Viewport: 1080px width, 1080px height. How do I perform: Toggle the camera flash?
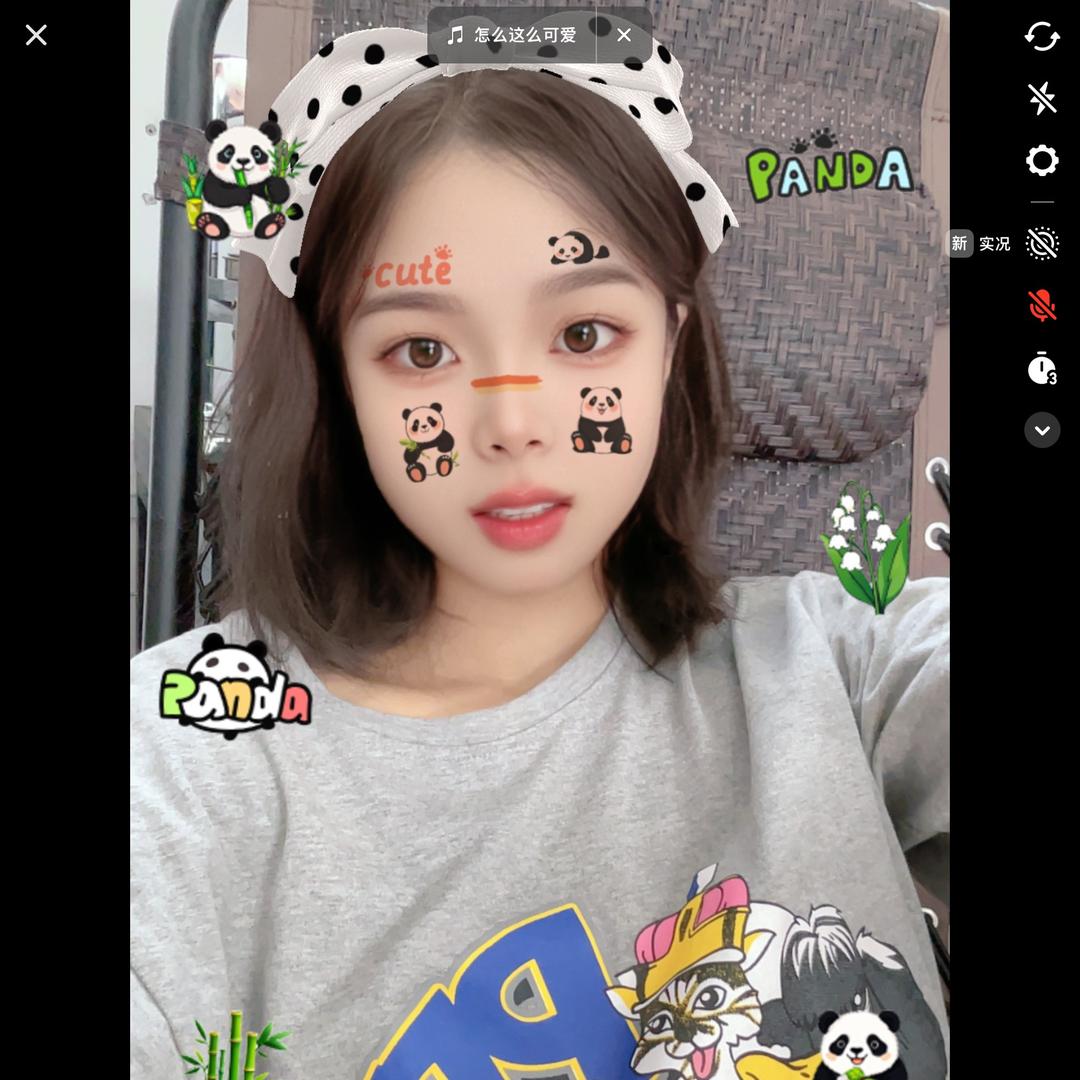click(x=1042, y=98)
